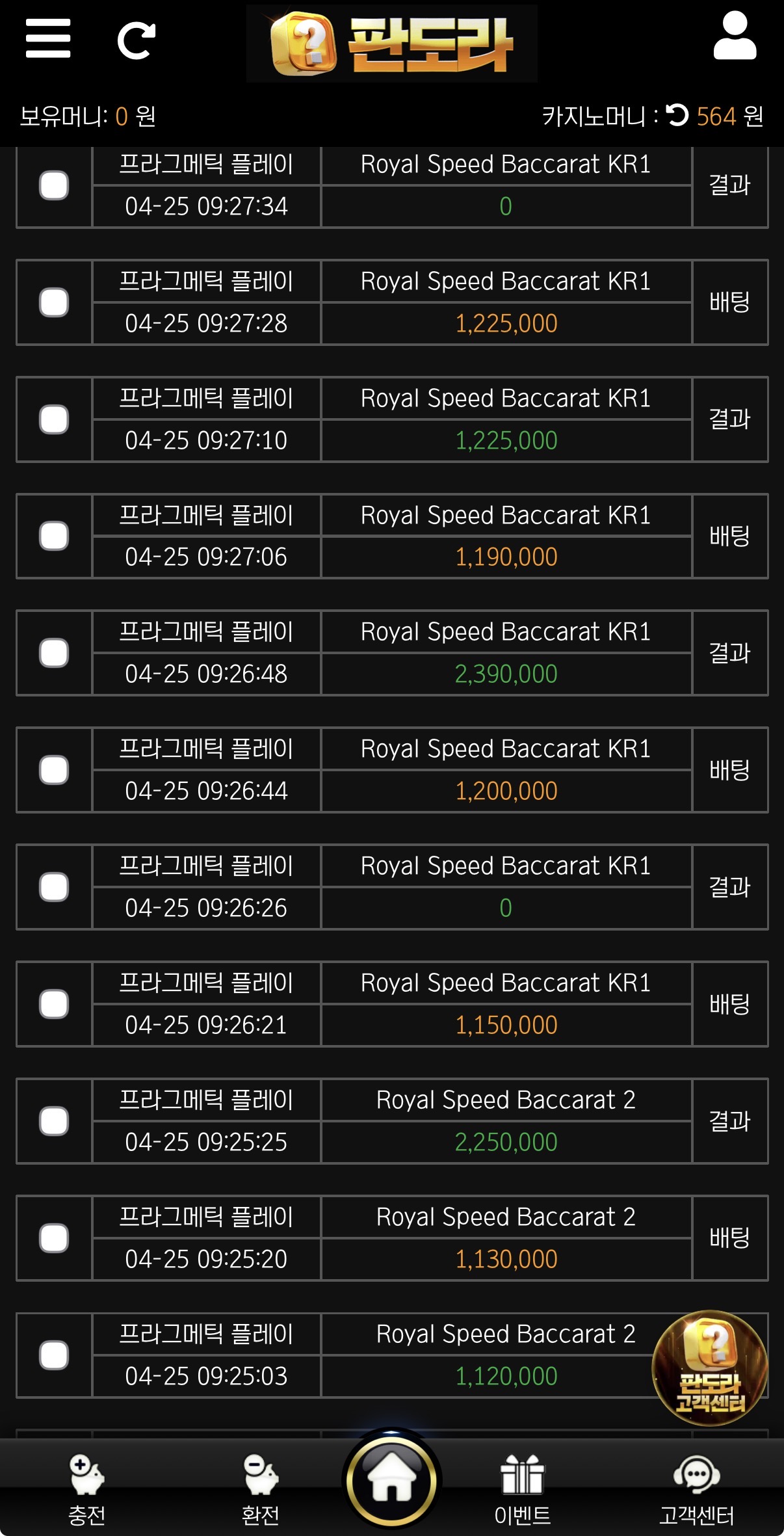Check the 09:26:21 betting row
This screenshot has height=1536, width=784.
[x=54, y=1004]
